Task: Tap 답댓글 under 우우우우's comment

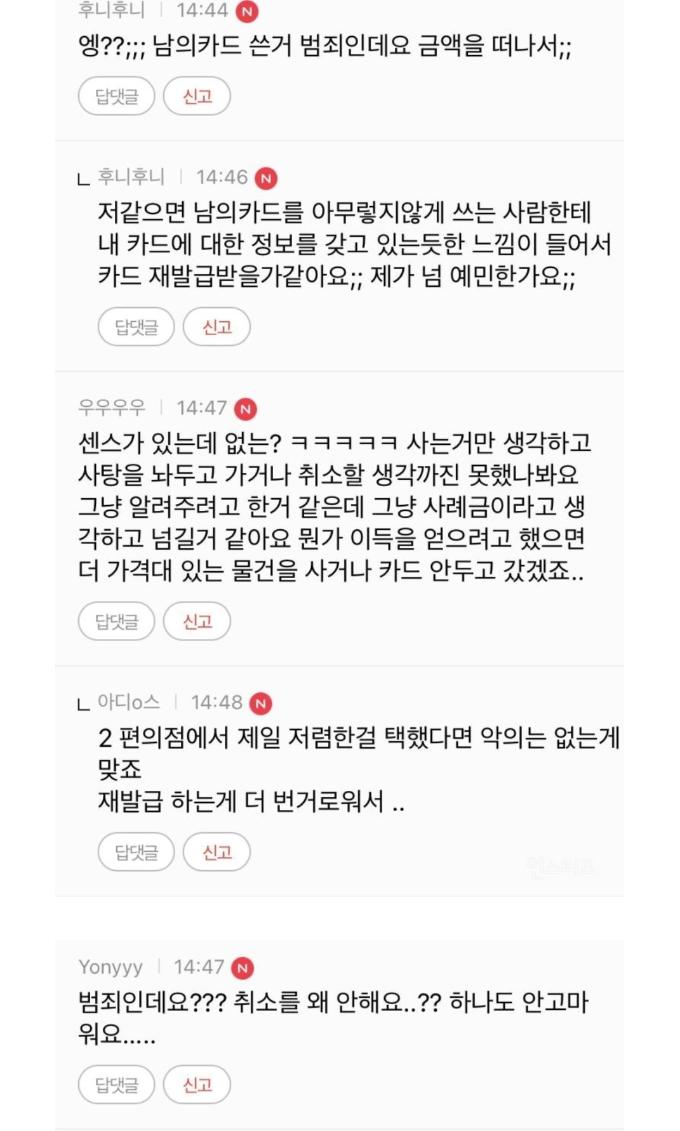Action: coord(116,621)
